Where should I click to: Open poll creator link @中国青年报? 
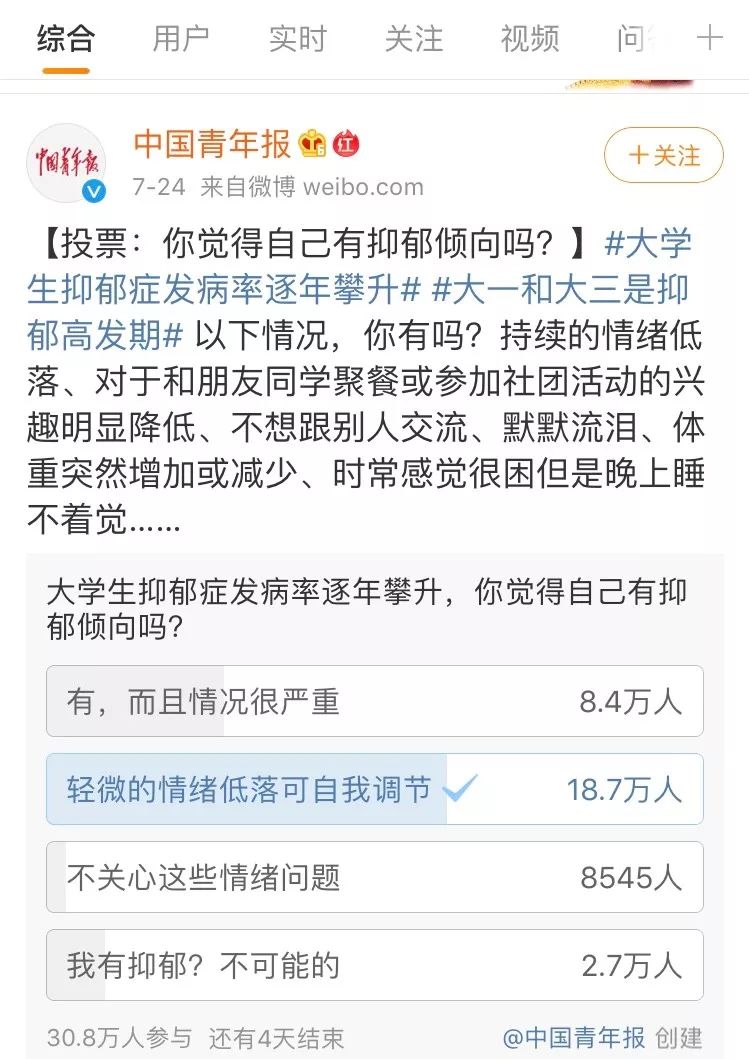[573, 1037]
